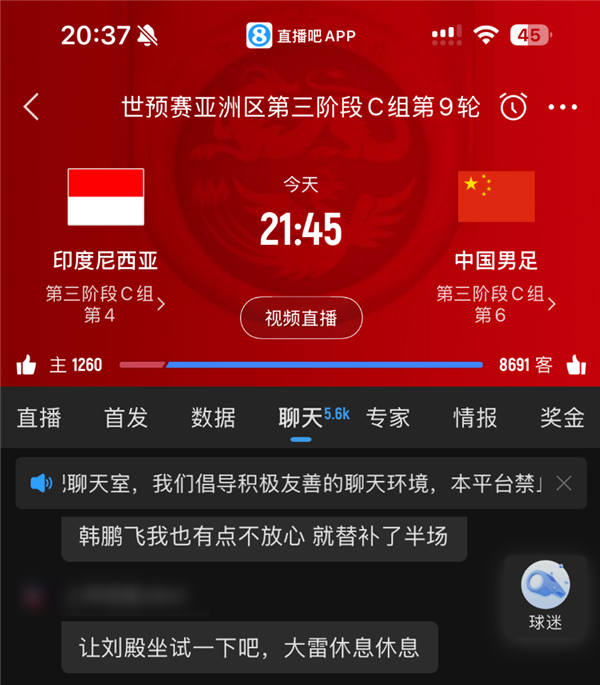This screenshot has width=600, height=685.
Task: Switch to the 首发 tab
Action: (x=126, y=418)
